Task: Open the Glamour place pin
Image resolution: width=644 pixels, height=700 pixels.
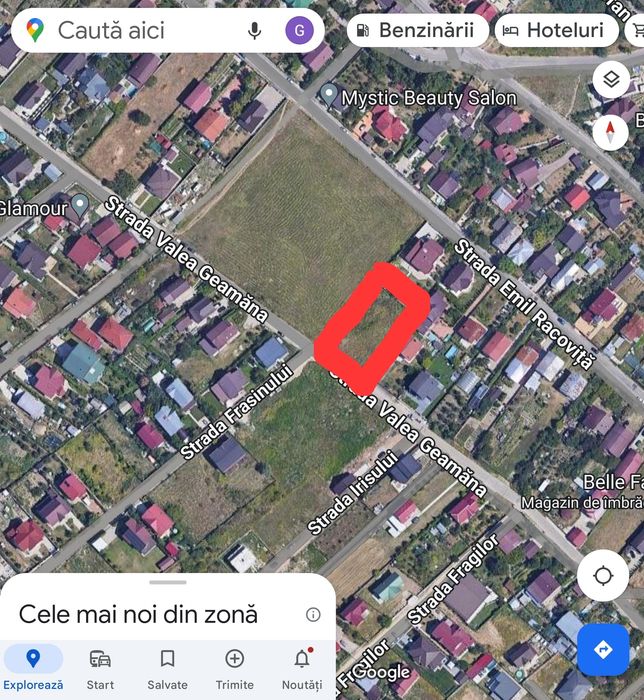Action: [79, 207]
